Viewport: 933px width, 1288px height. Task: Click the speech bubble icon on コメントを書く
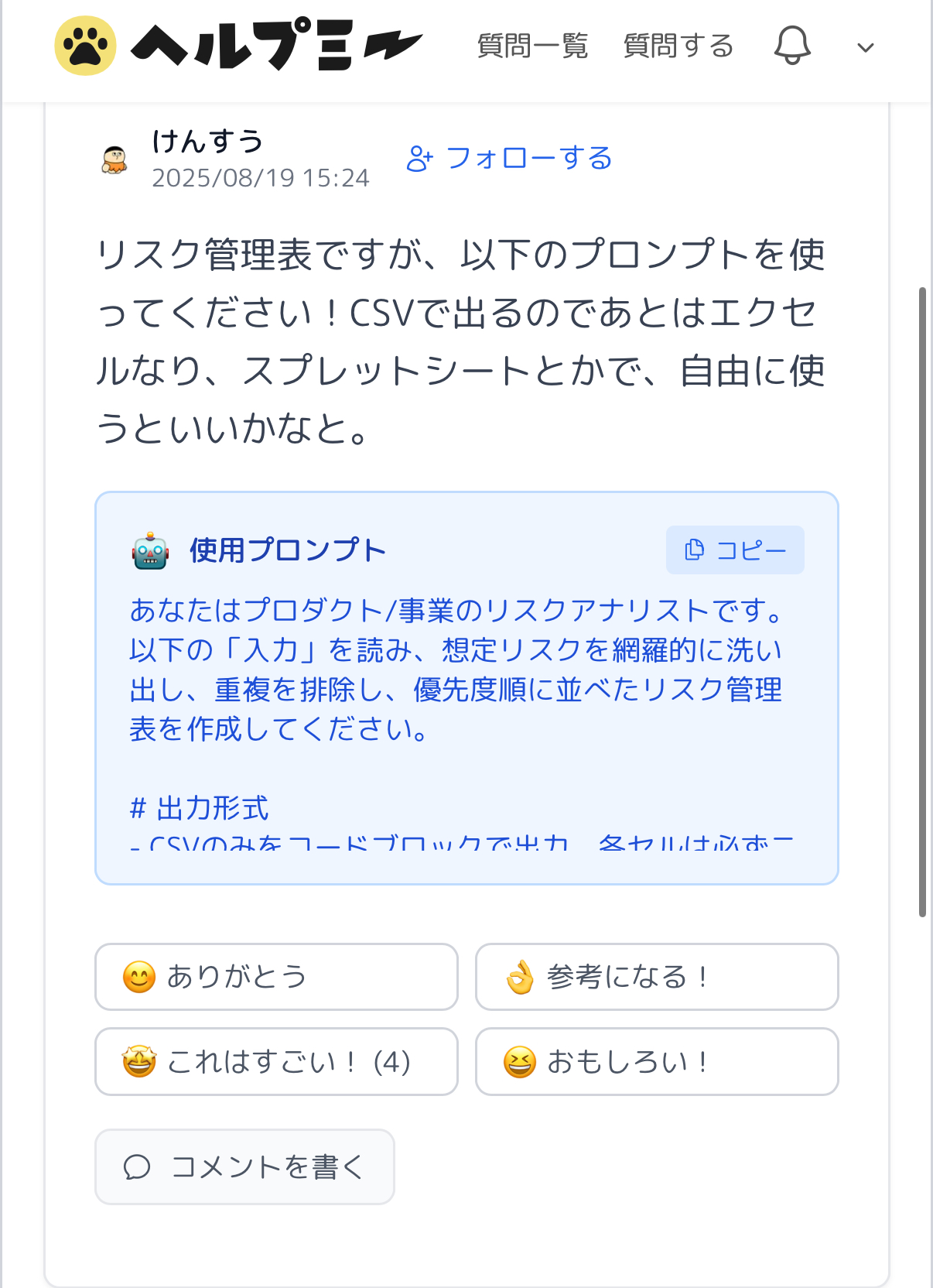click(x=136, y=1167)
